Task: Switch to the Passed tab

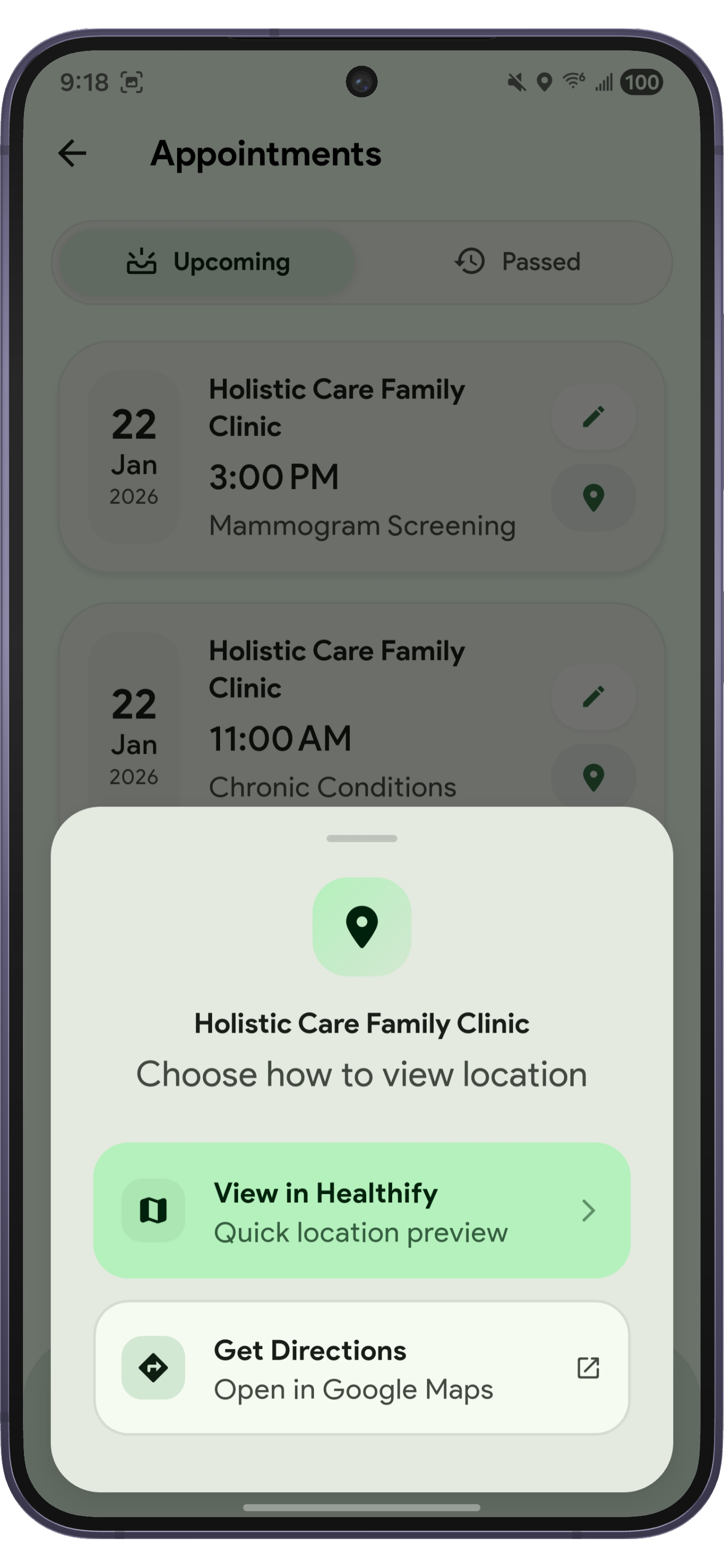Action: pos(517,262)
